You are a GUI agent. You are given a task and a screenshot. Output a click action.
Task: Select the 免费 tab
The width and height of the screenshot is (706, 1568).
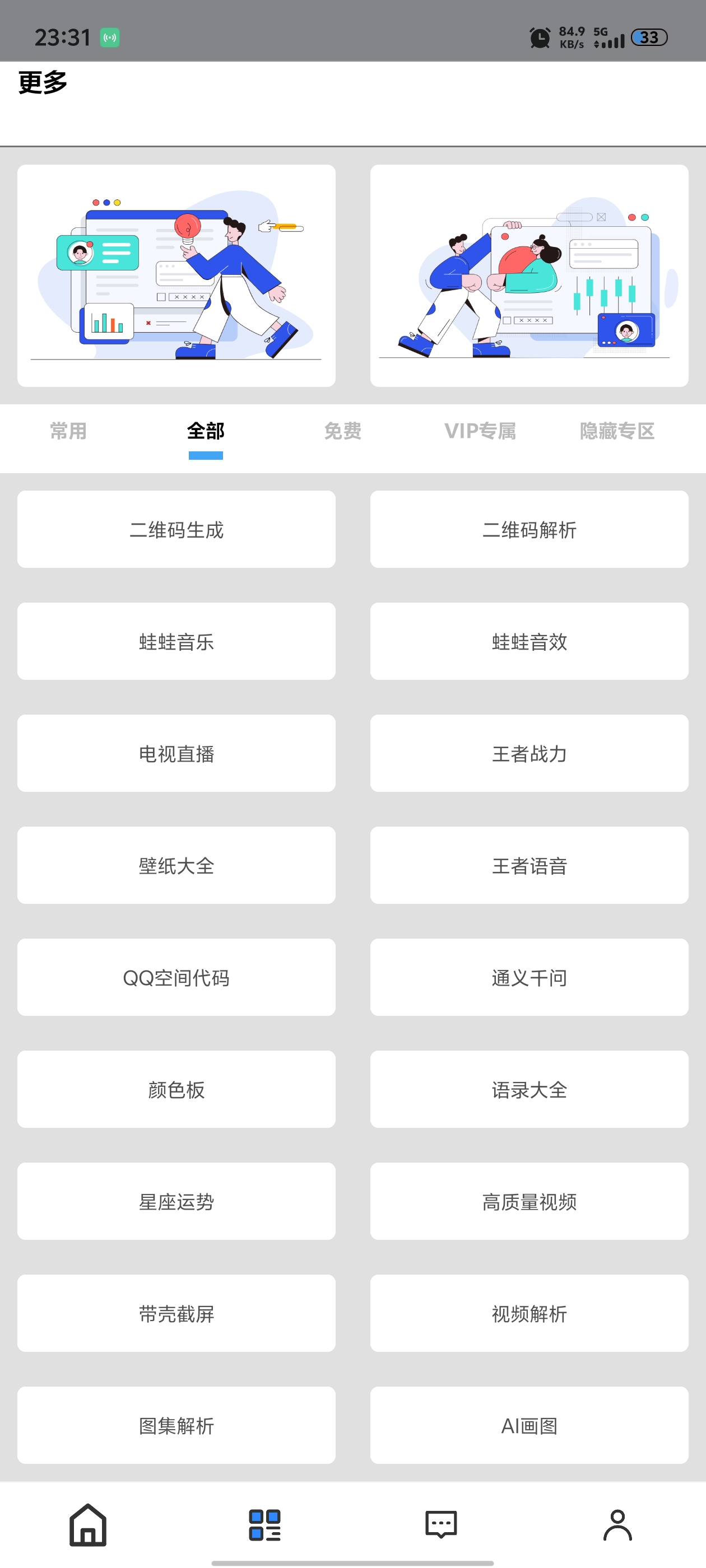pos(342,431)
